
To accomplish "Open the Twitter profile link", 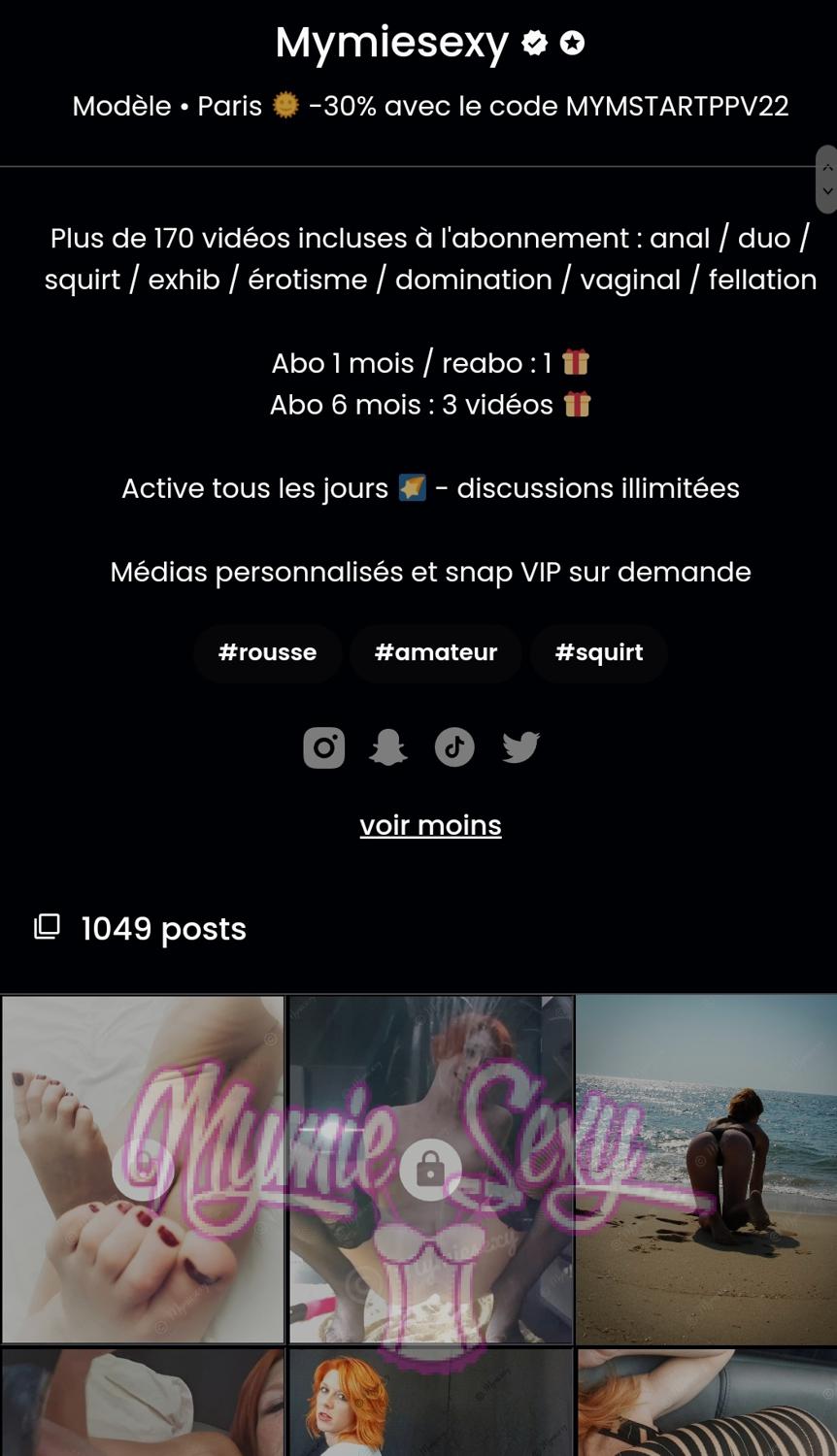I will (520, 748).
